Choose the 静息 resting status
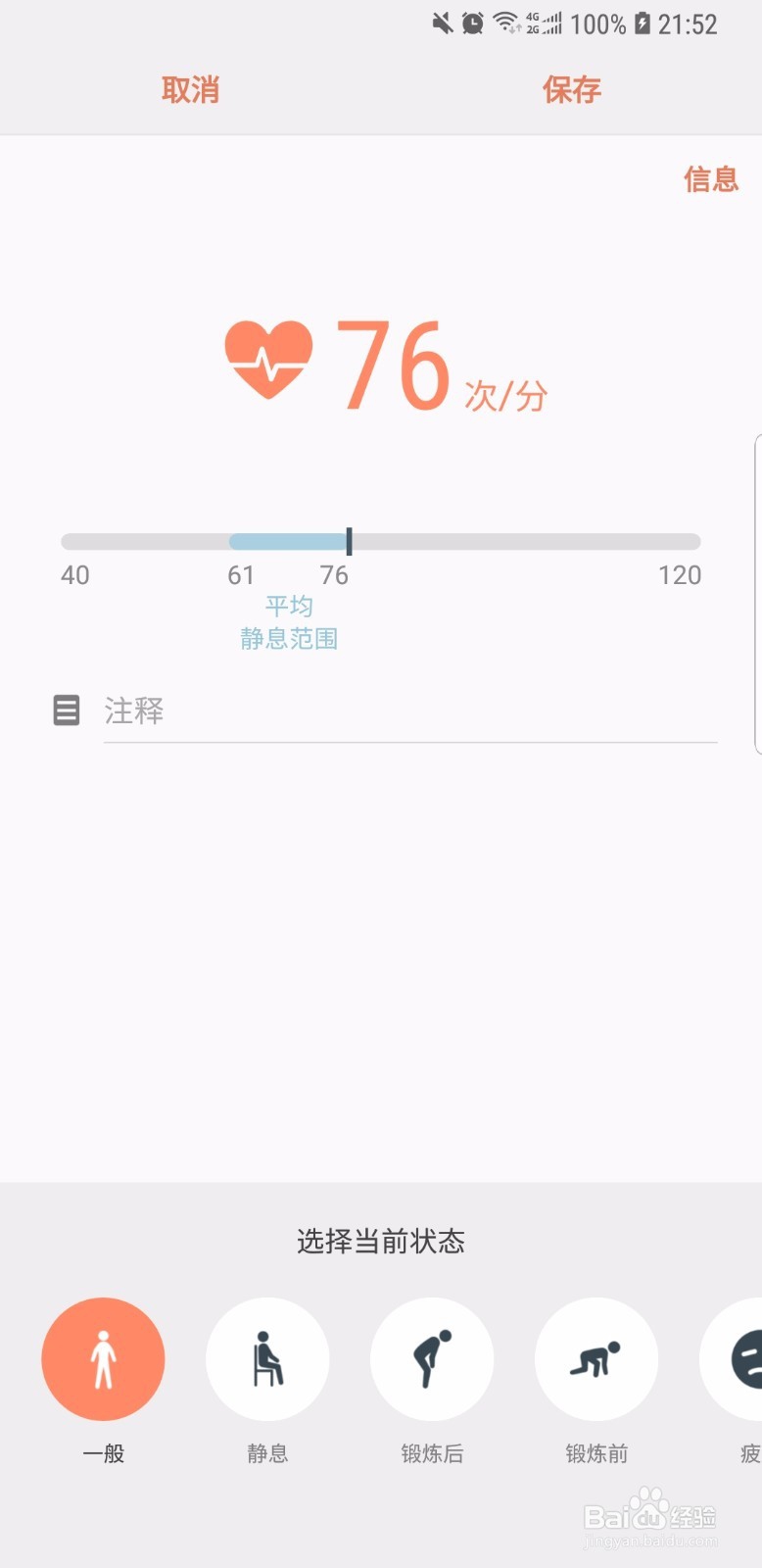 tap(267, 1359)
